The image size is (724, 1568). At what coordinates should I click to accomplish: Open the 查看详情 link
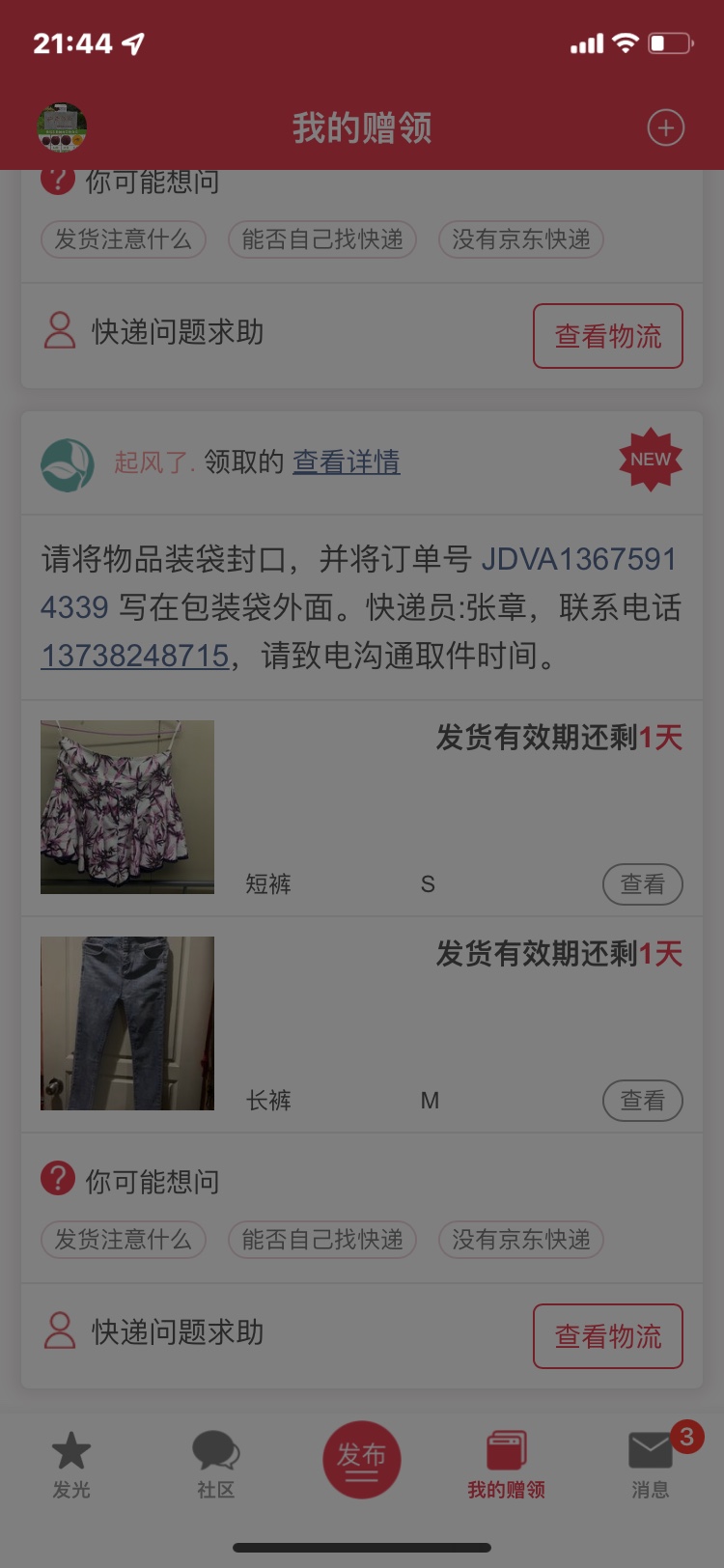click(x=346, y=462)
